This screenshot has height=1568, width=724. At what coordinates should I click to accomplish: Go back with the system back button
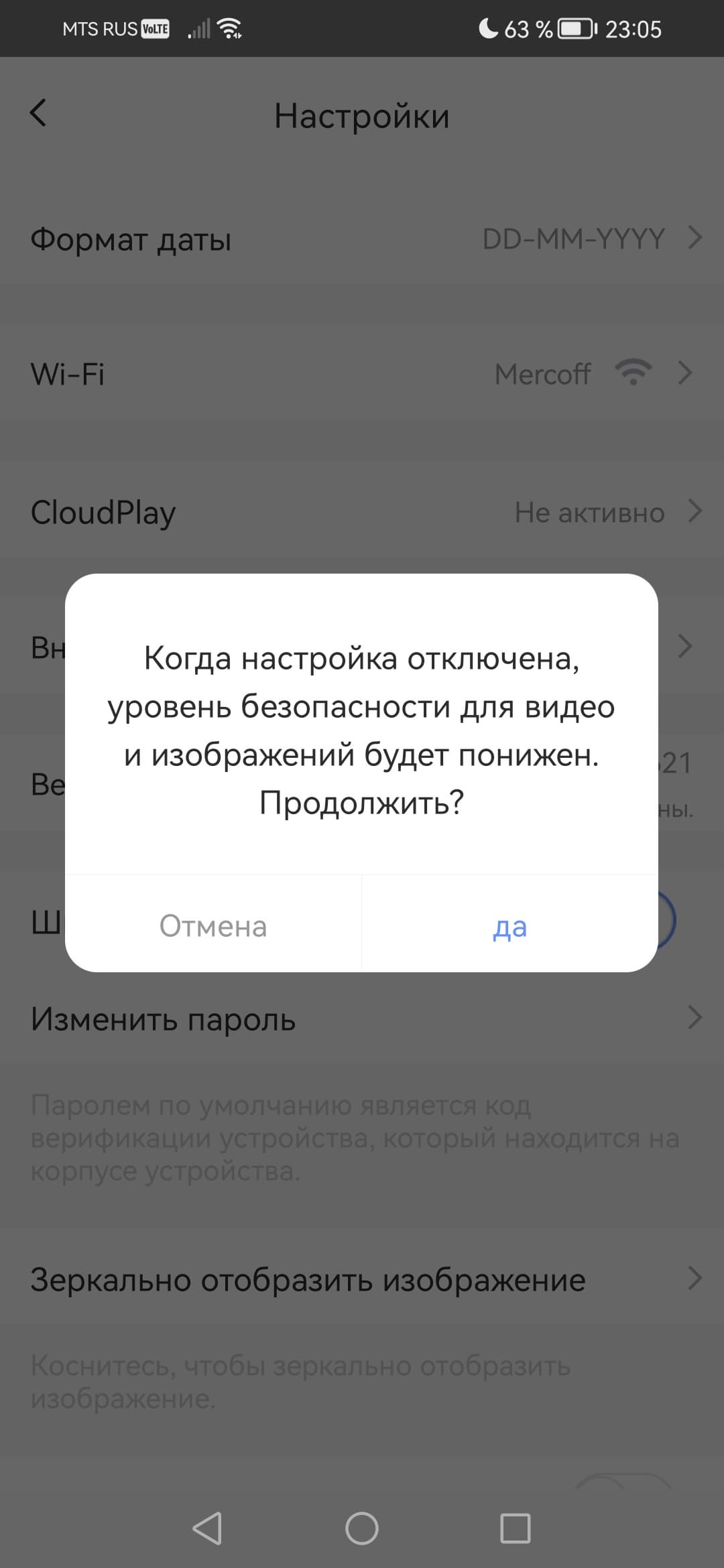tap(207, 1528)
